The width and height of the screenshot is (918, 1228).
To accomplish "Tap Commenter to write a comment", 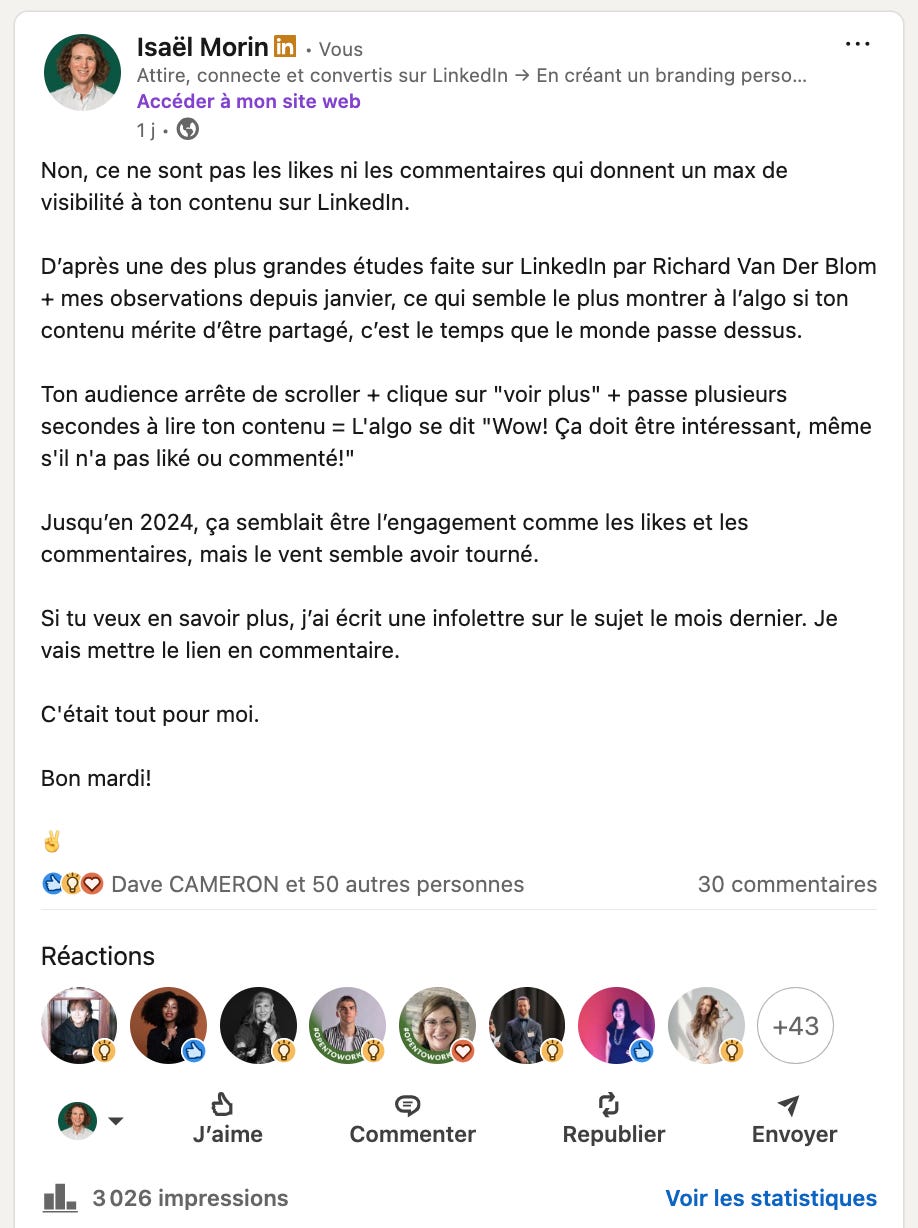I will 412,1119.
